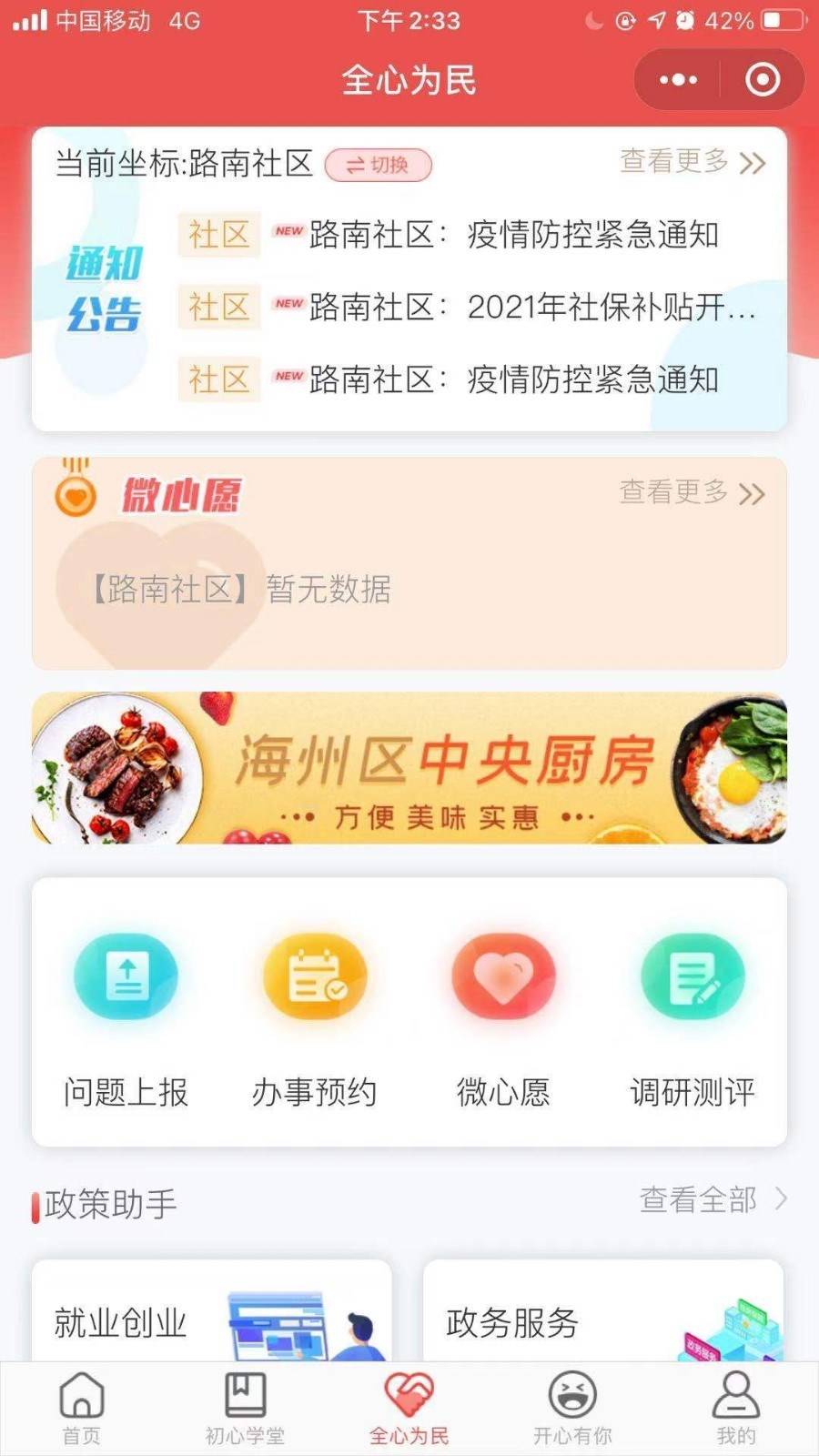Image resolution: width=819 pixels, height=1456 pixels.
Task: View all in 政策助手 section
Action: tap(712, 1199)
